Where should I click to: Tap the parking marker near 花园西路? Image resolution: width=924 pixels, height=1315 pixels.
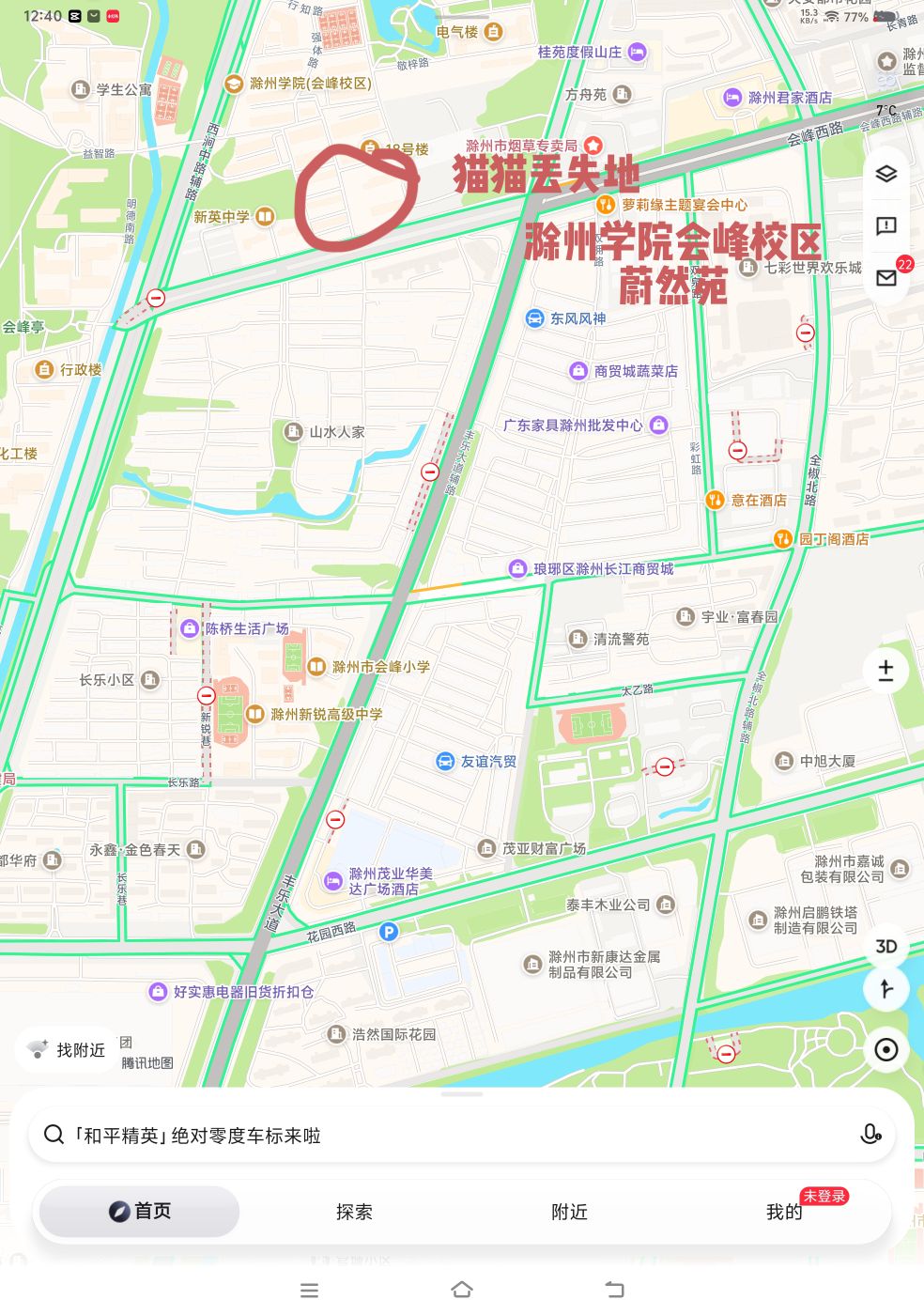tap(389, 932)
